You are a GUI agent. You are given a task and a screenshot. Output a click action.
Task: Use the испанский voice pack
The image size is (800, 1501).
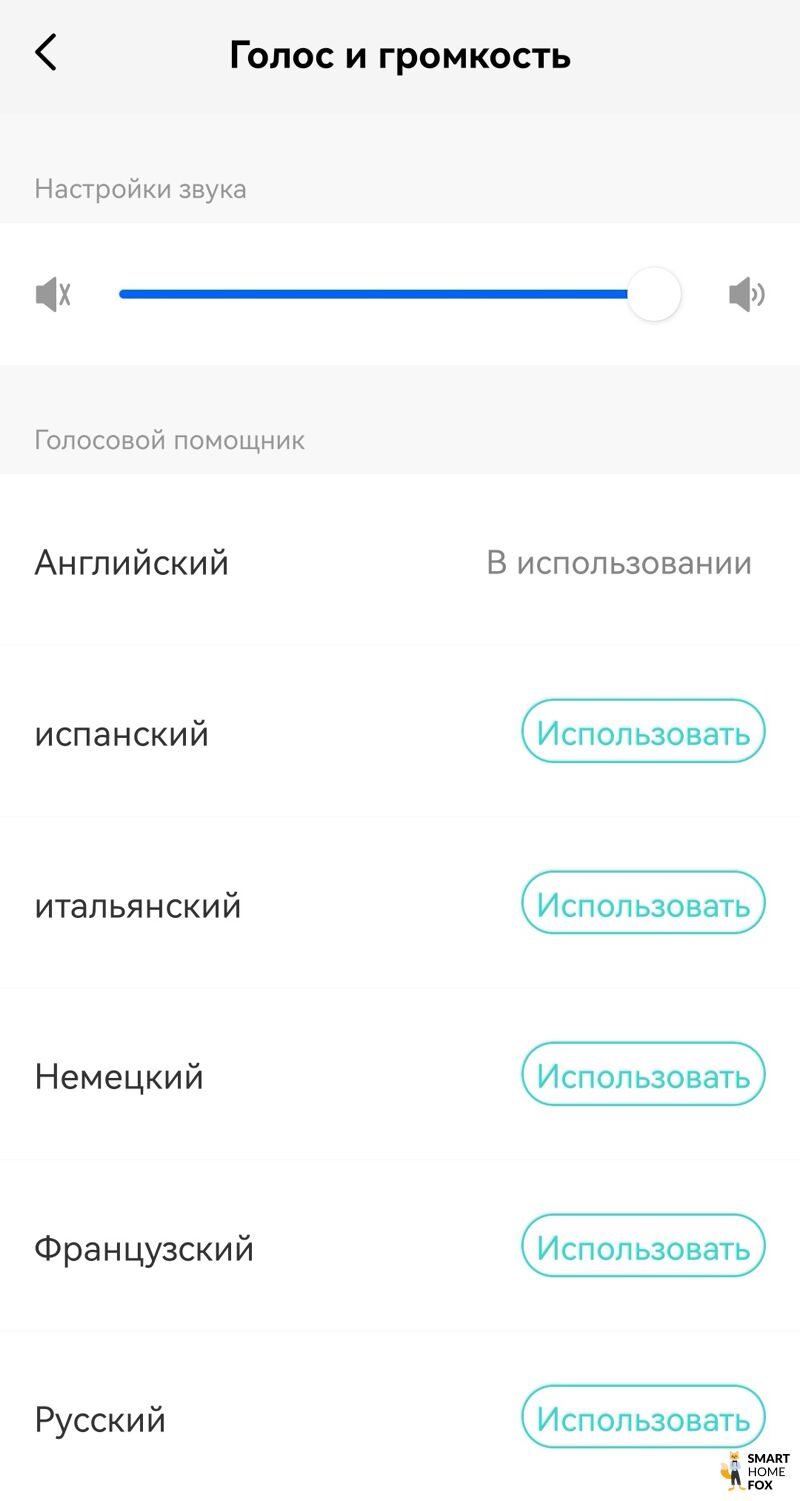coord(643,732)
